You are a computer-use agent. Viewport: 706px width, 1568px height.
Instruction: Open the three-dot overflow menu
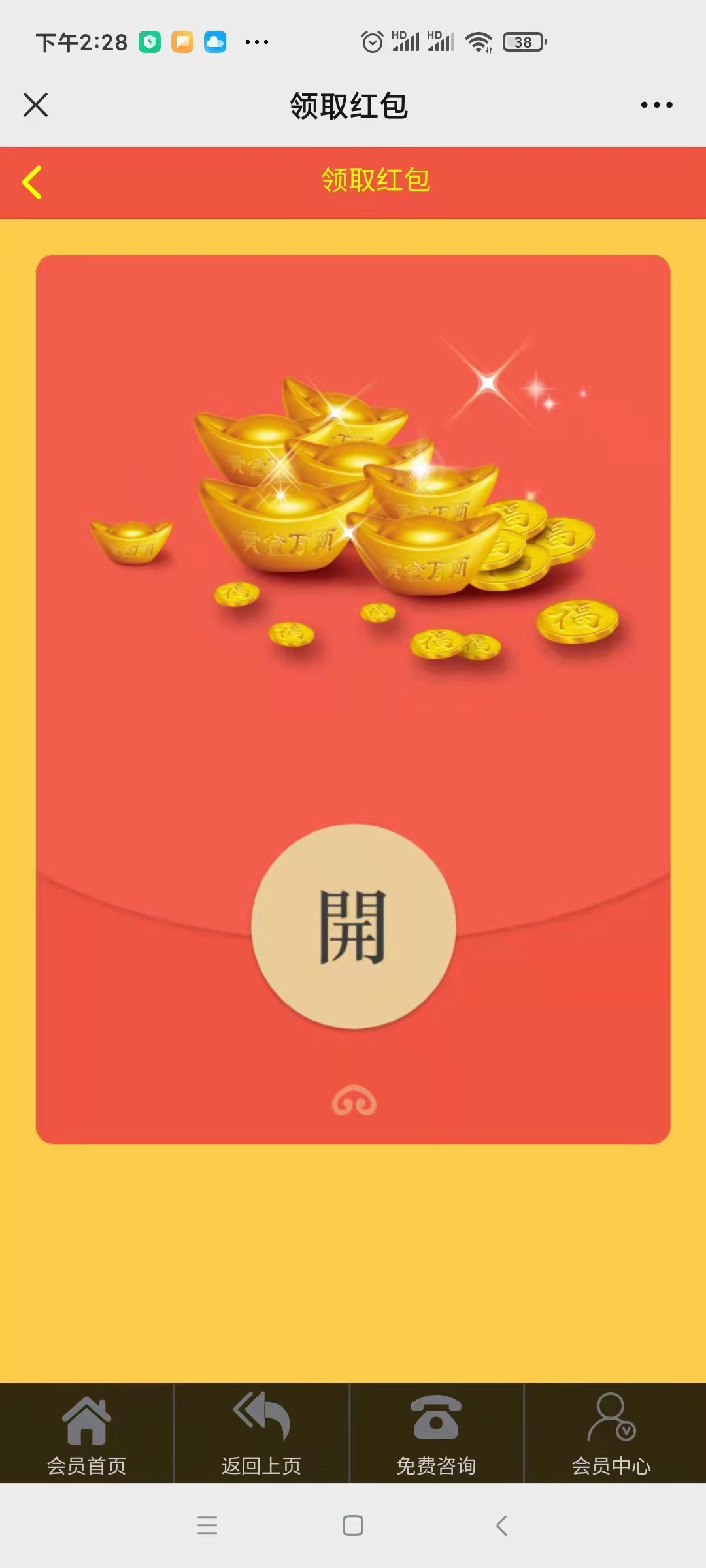[656, 105]
